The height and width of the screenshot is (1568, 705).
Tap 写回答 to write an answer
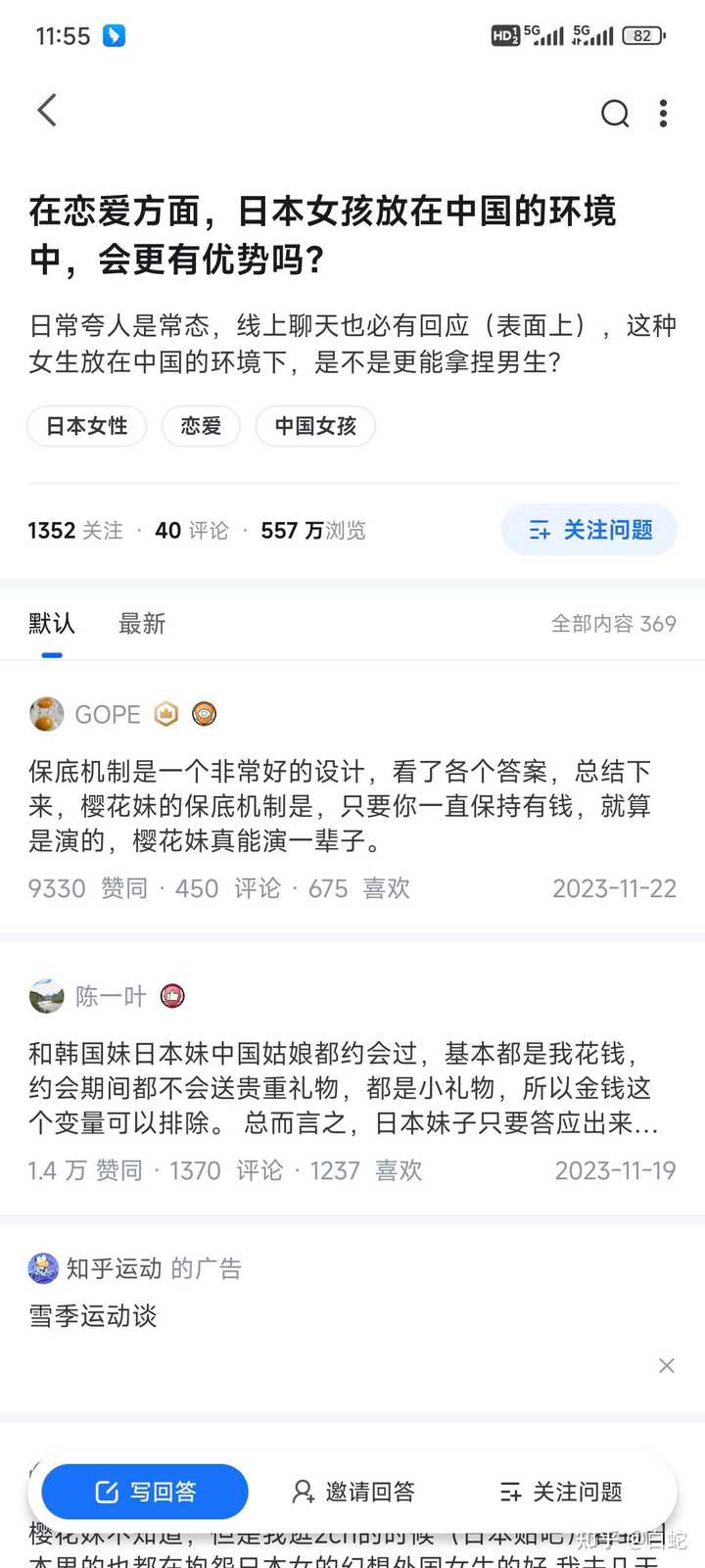click(x=145, y=1492)
